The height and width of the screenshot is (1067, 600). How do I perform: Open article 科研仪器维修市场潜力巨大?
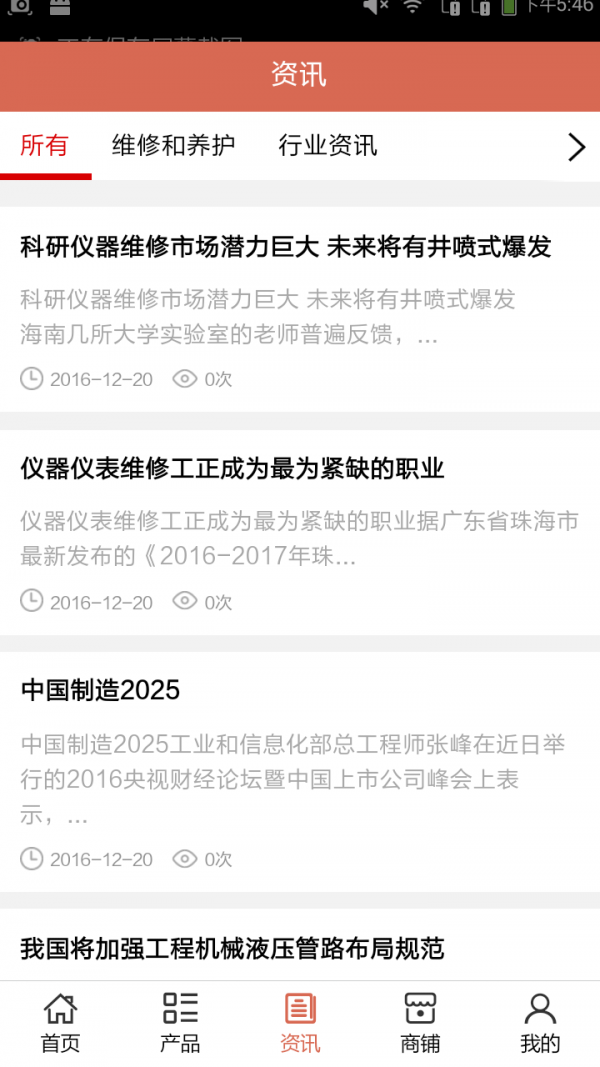point(286,247)
